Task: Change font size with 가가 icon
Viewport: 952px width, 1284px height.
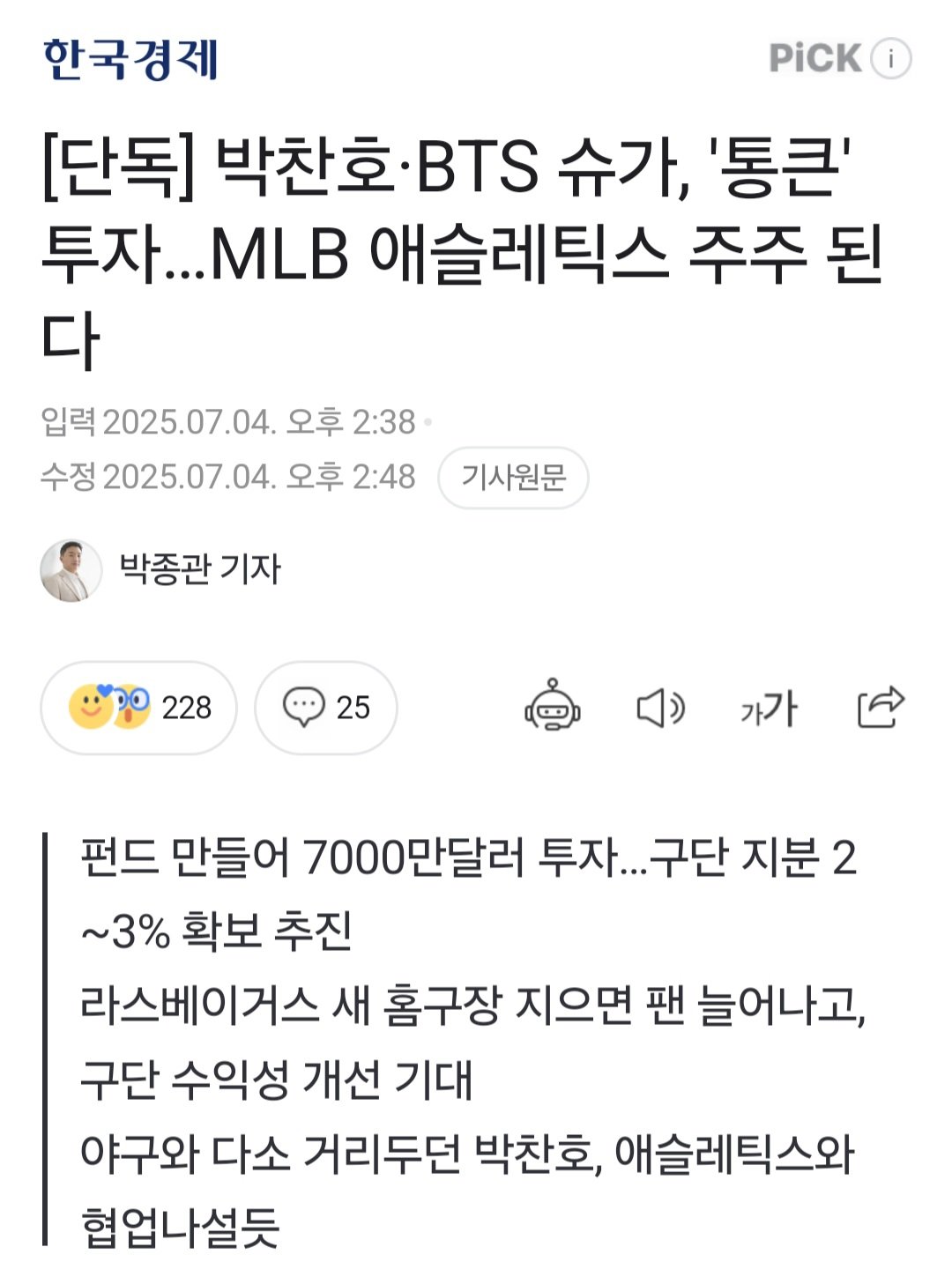Action: 769,708
